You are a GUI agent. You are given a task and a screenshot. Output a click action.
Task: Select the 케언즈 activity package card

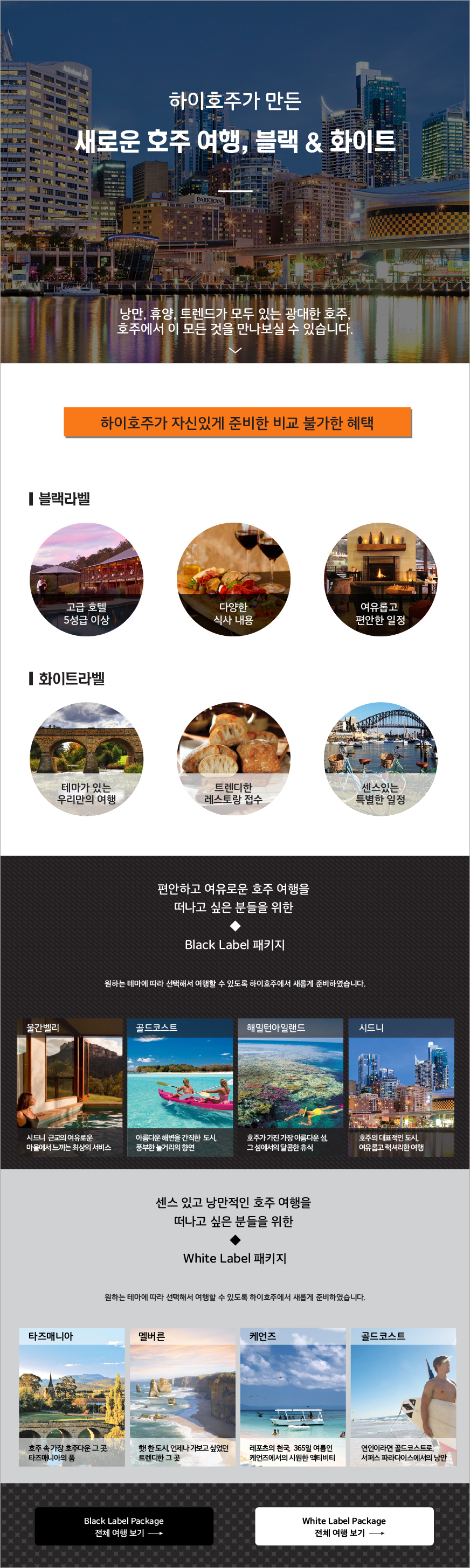(293, 1396)
